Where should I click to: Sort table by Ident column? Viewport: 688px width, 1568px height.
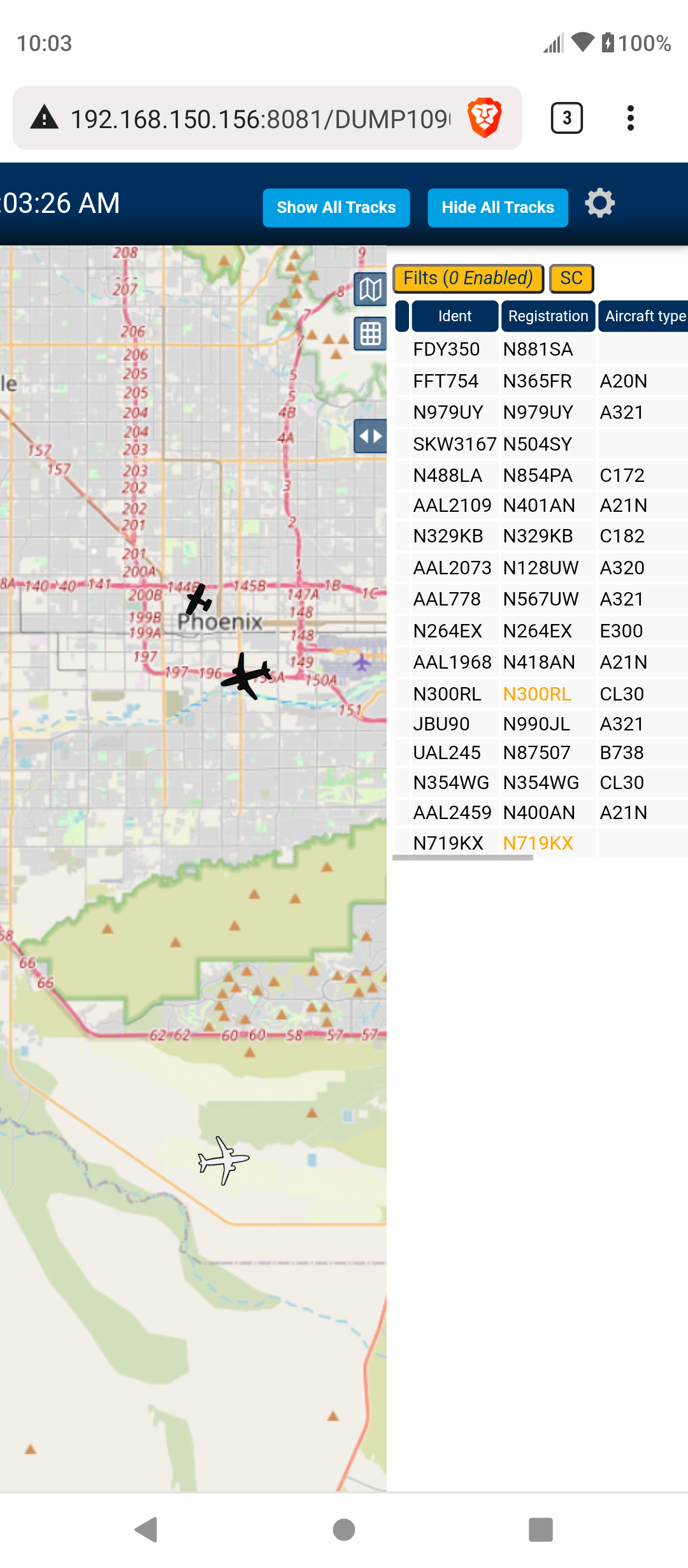455,316
